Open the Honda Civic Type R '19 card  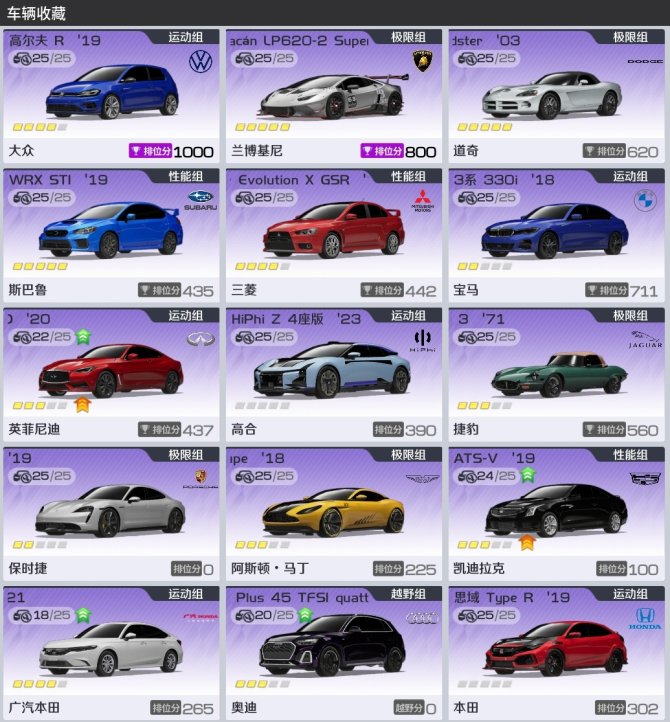tap(556, 651)
